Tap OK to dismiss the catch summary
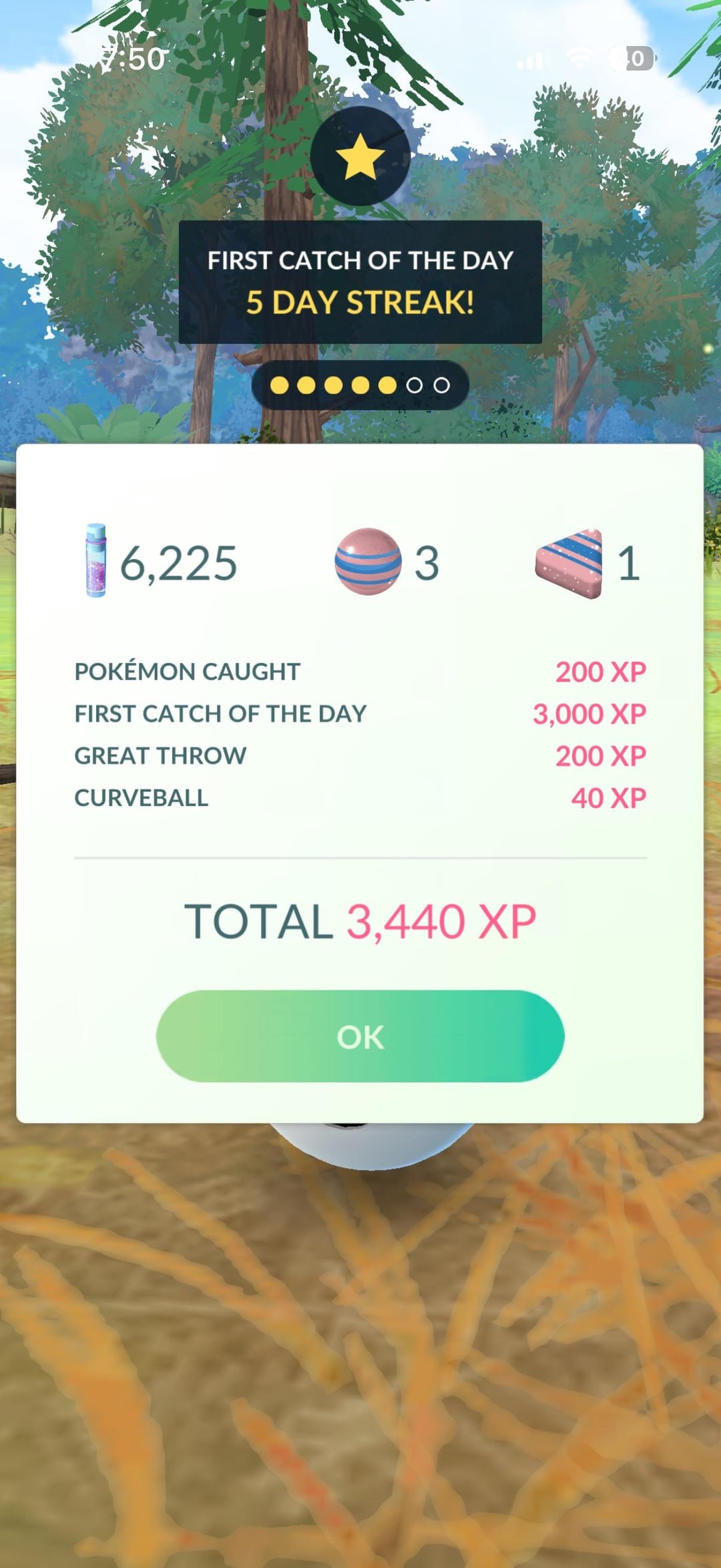This screenshot has width=721, height=1568. click(x=360, y=1036)
